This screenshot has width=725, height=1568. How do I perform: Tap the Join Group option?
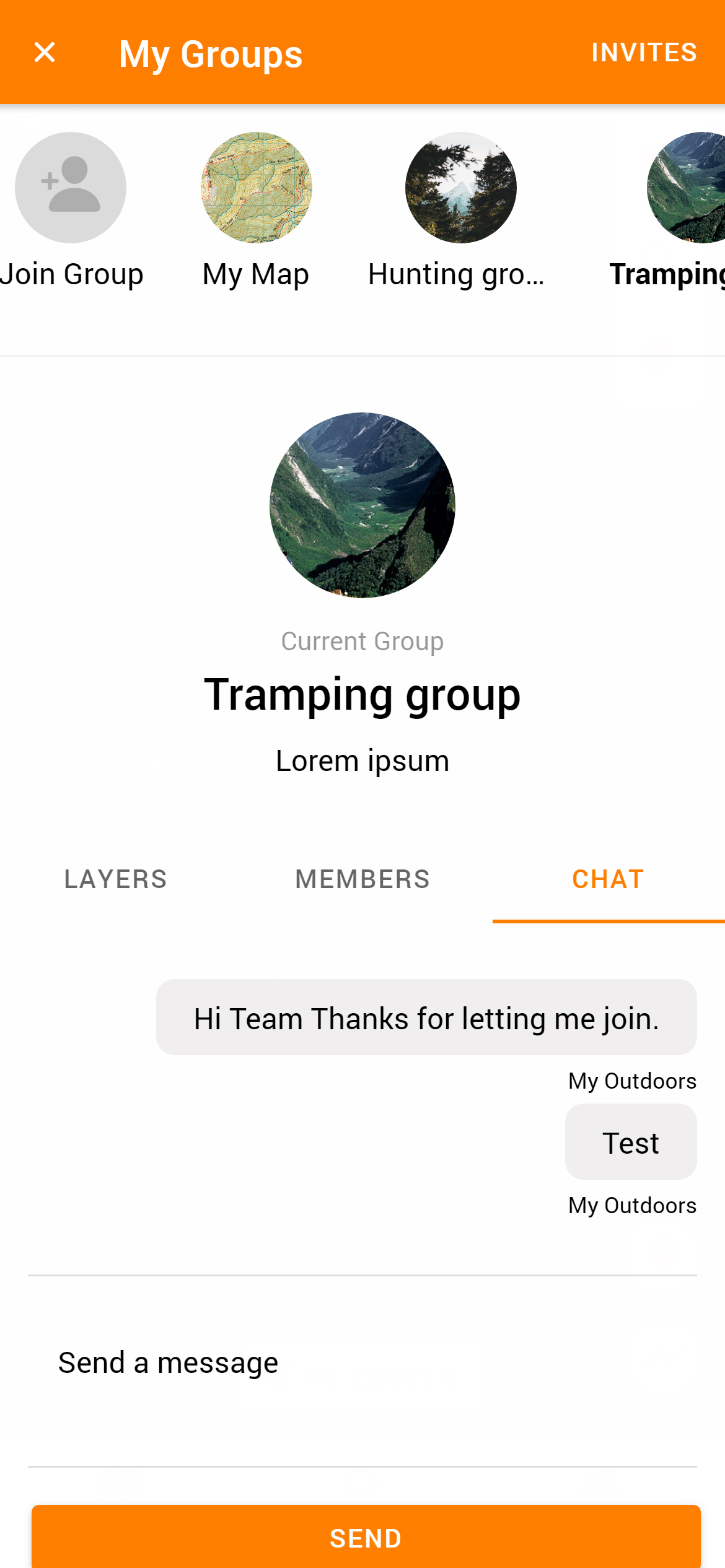click(x=71, y=211)
